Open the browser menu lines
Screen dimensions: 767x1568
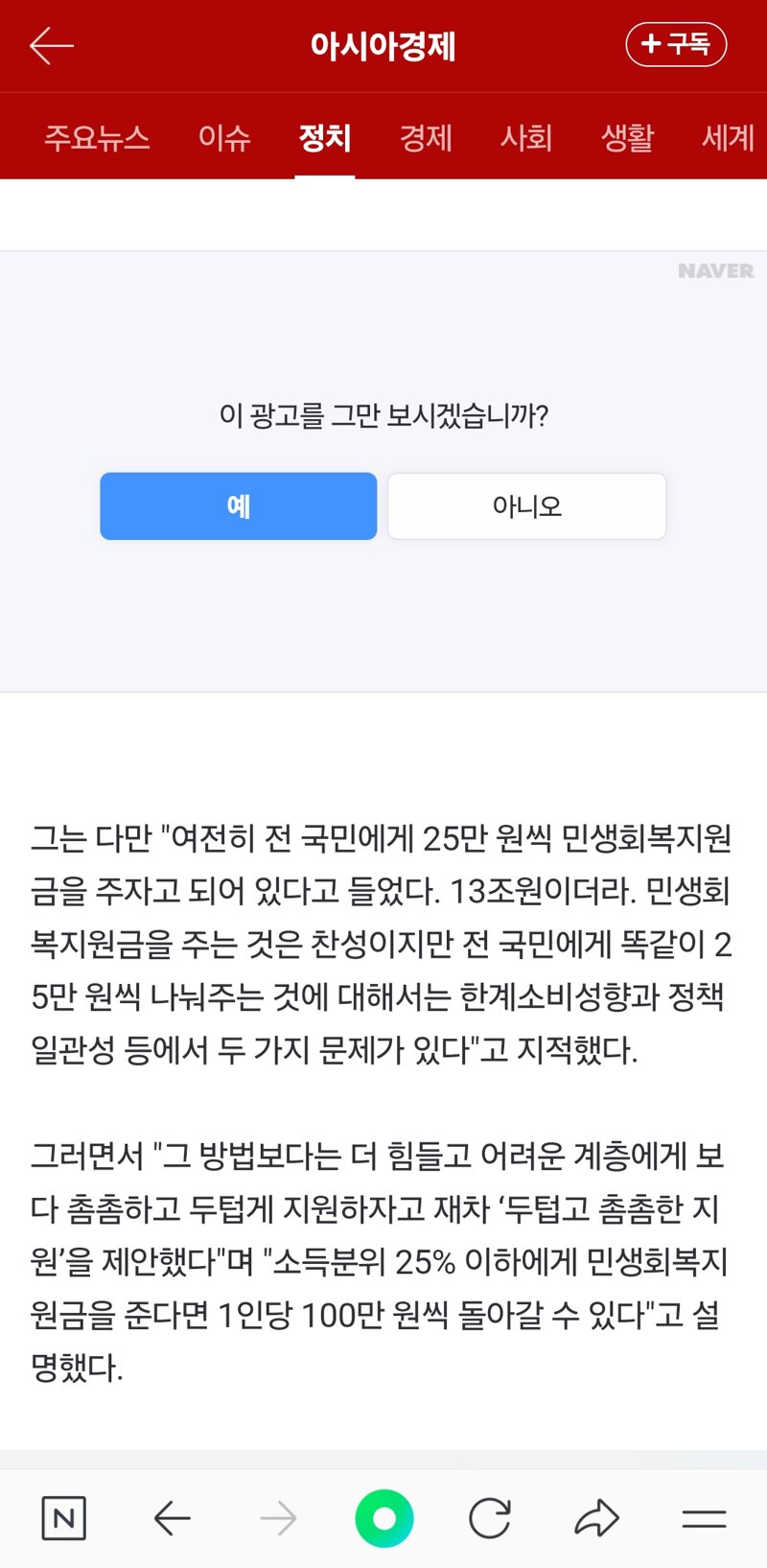click(704, 1518)
